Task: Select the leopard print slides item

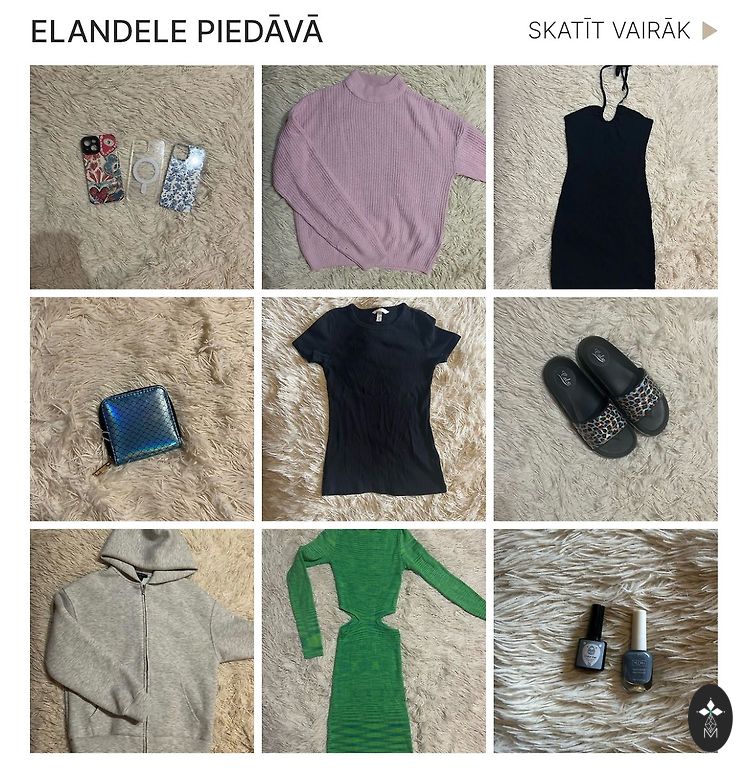Action: pyautogui.click(x=605, y=409)
